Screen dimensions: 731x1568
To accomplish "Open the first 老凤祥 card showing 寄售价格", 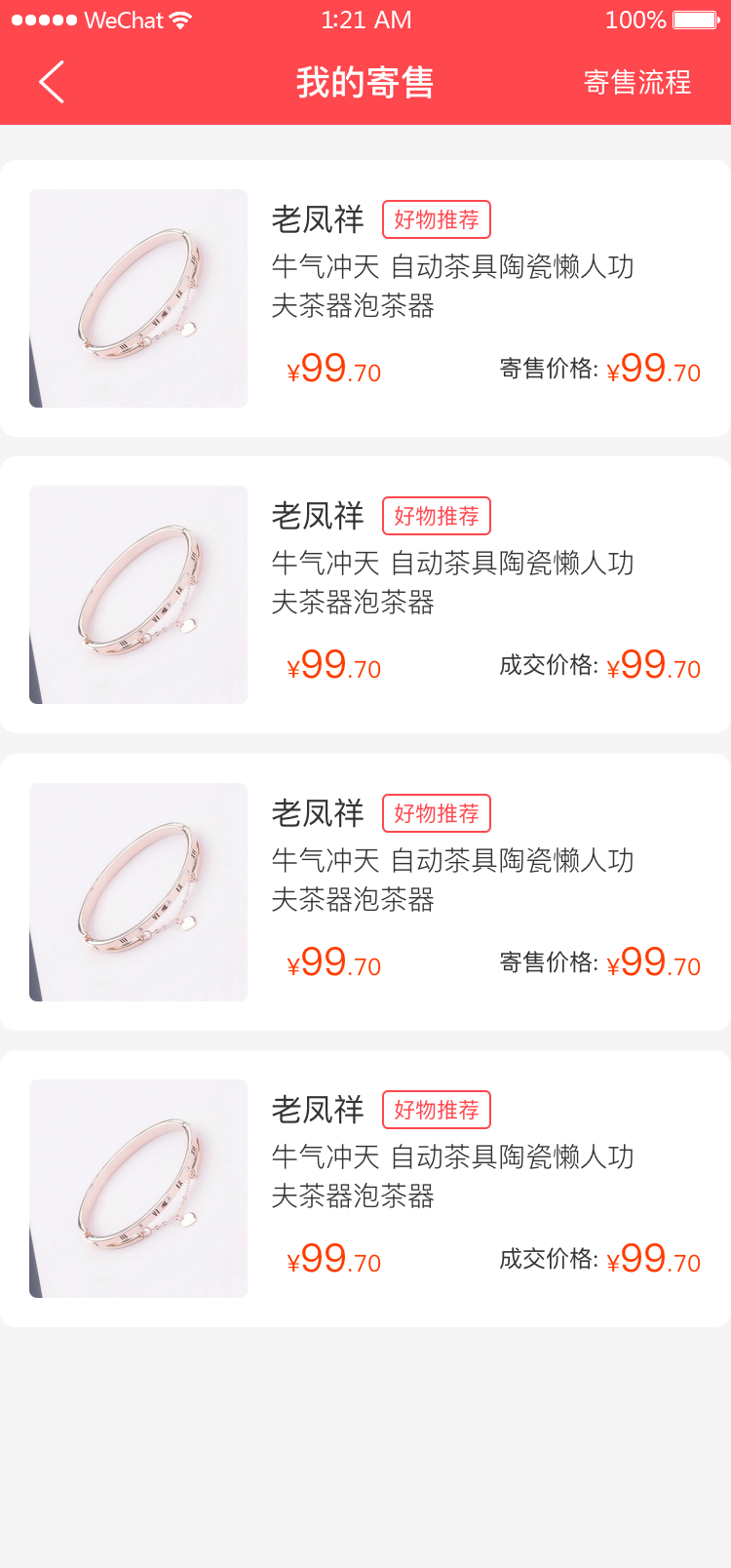I will coord(365,298).
